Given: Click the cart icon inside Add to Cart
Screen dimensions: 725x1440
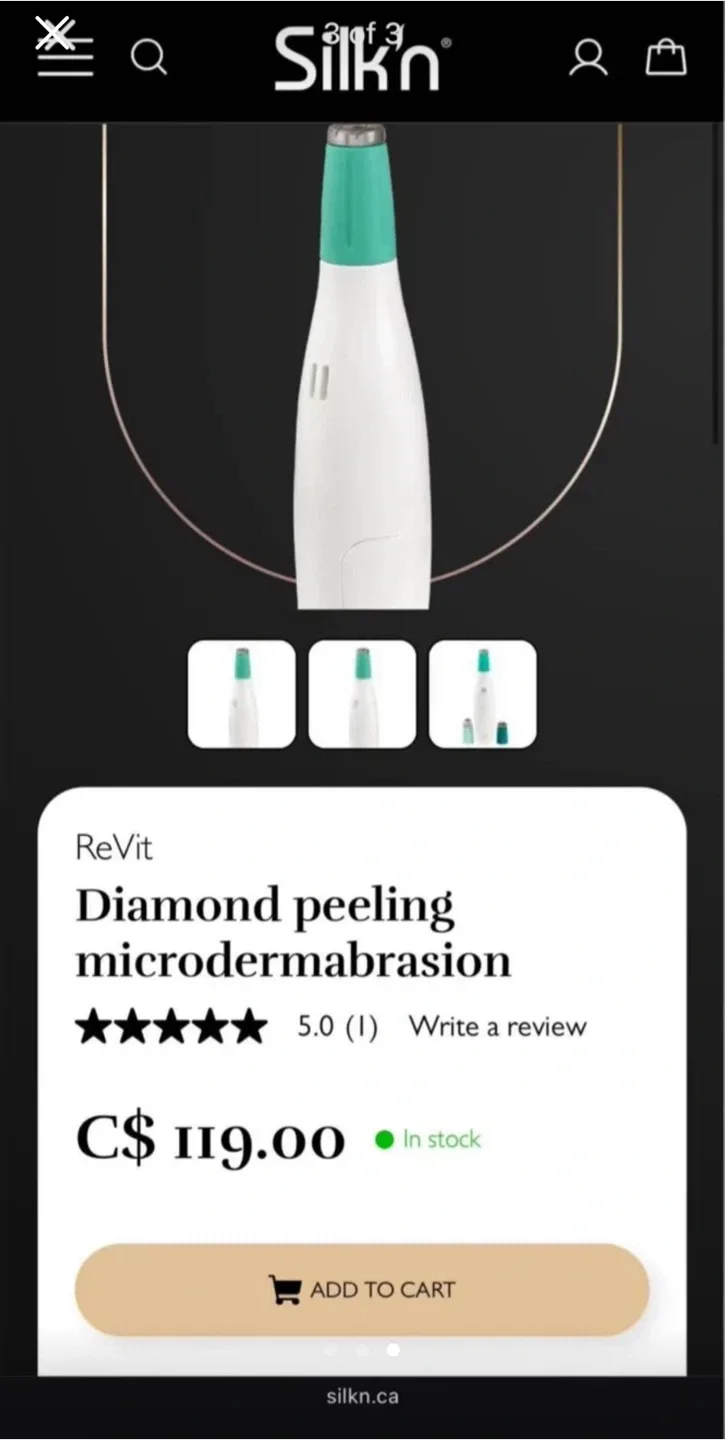Looking at the screenshot, I should coord(287,1289).
